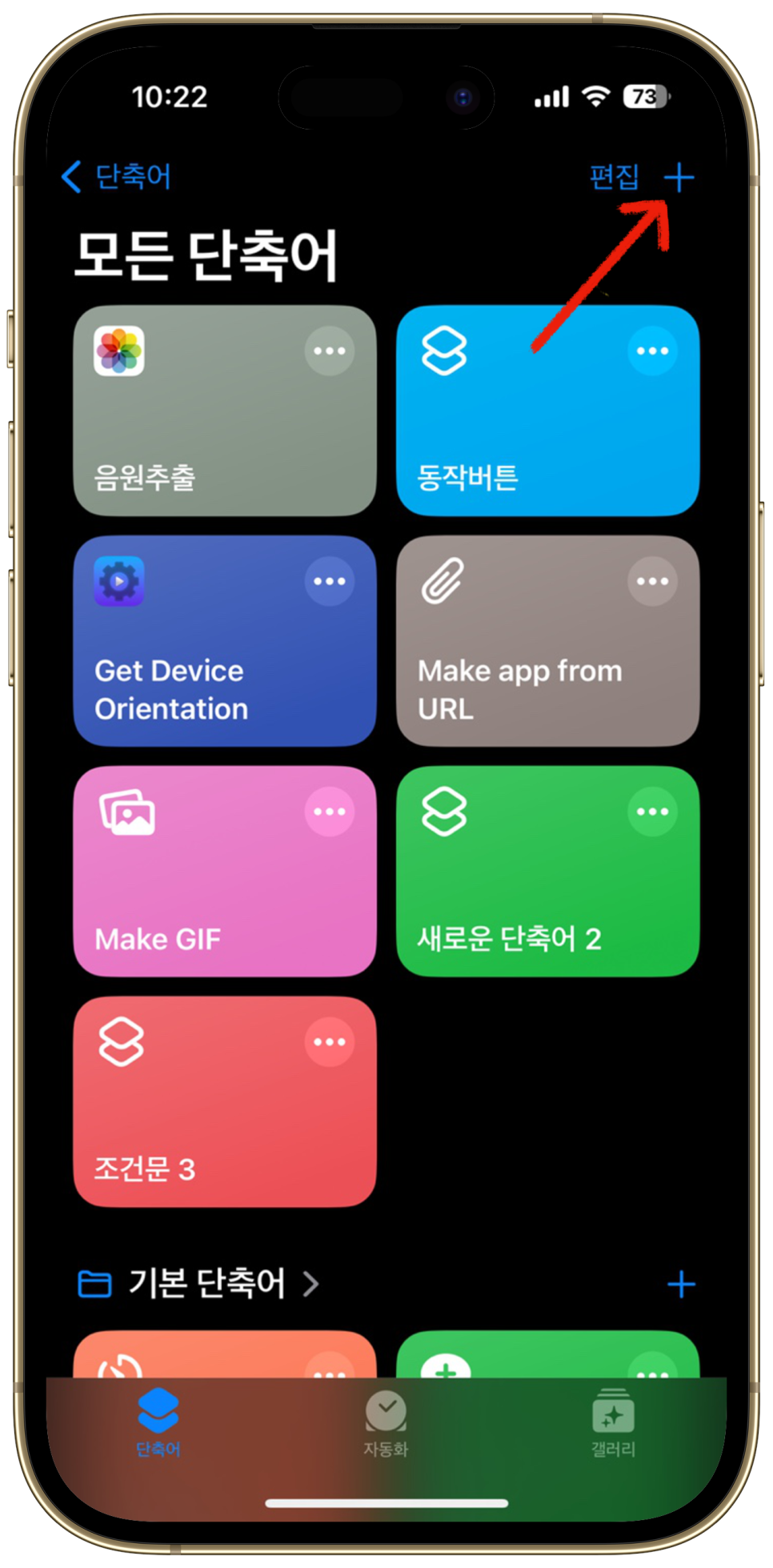
Task: Add a new shortcut with the top plus
Action: point(679,178)
